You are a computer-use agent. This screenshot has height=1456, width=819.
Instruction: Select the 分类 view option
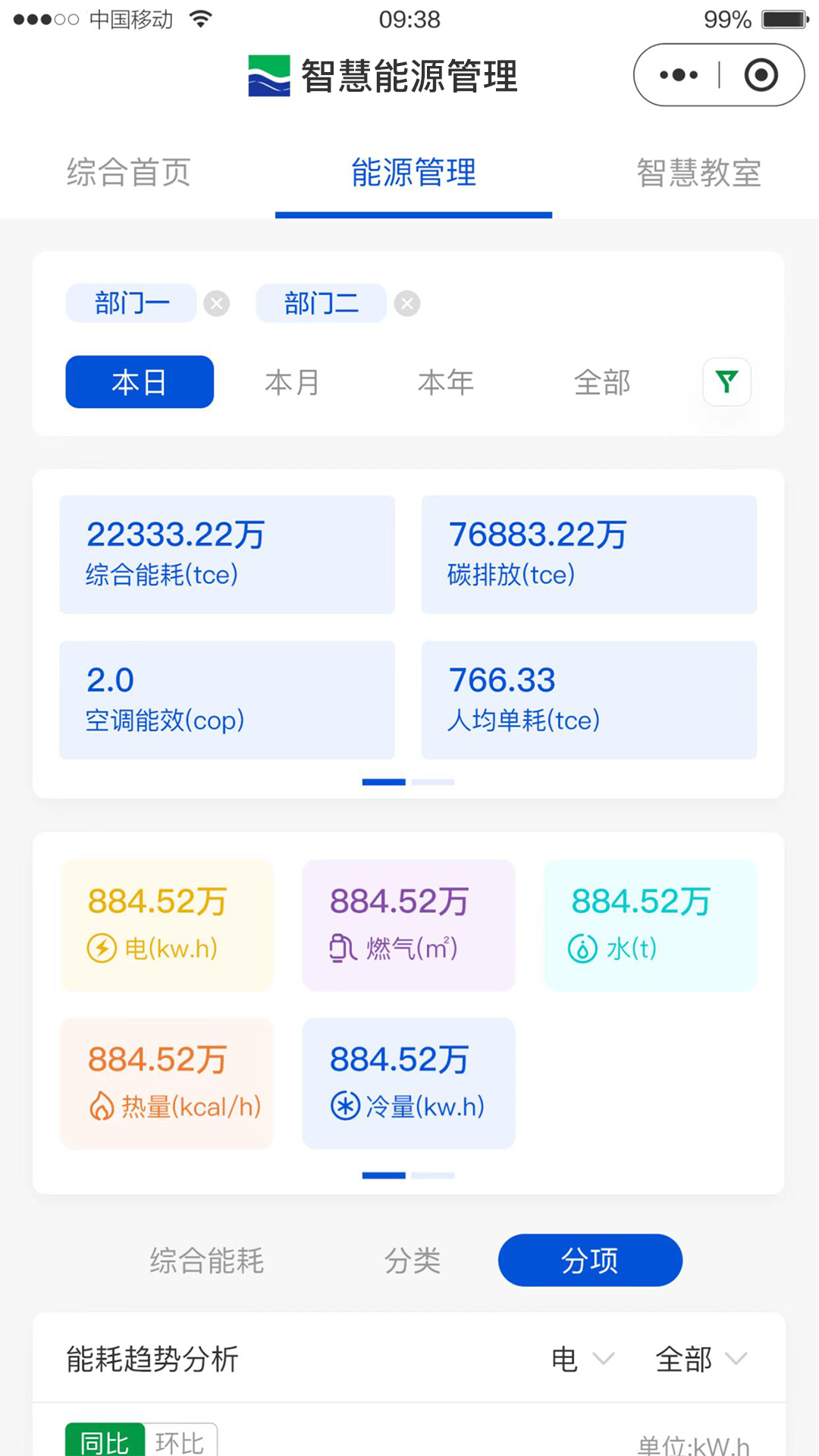[413, 1260]
